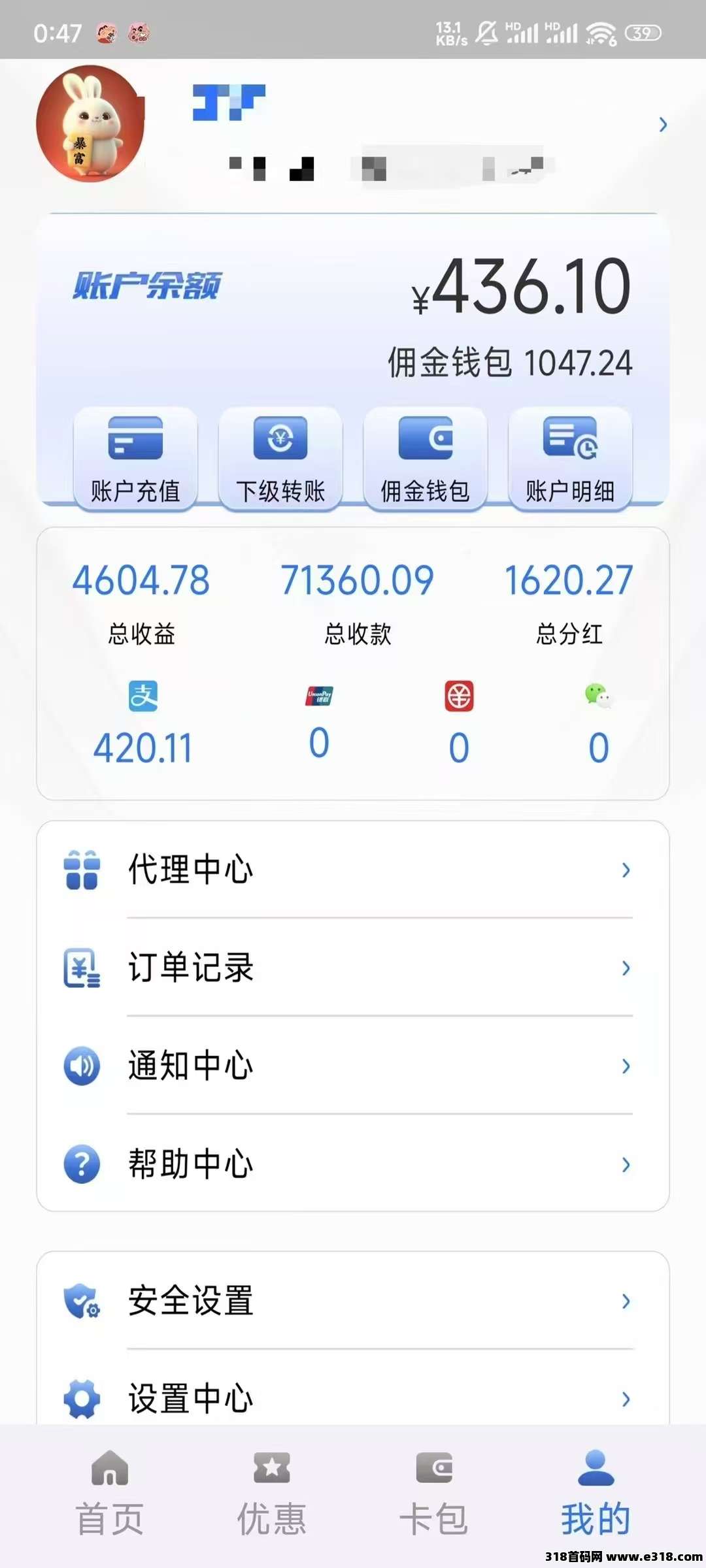Open 订单记录 order history

(353, 968)
